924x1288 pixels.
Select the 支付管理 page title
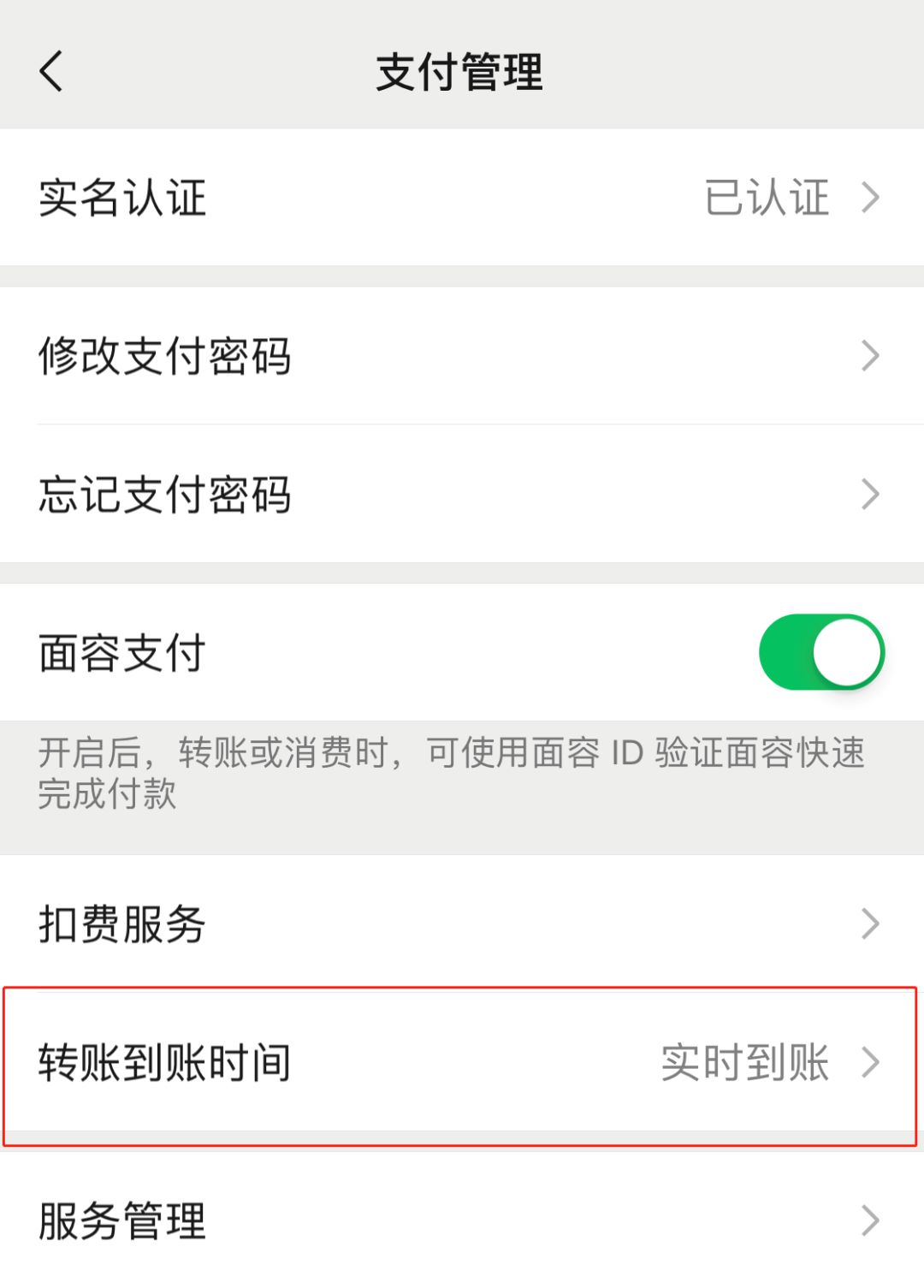[462, 72]
